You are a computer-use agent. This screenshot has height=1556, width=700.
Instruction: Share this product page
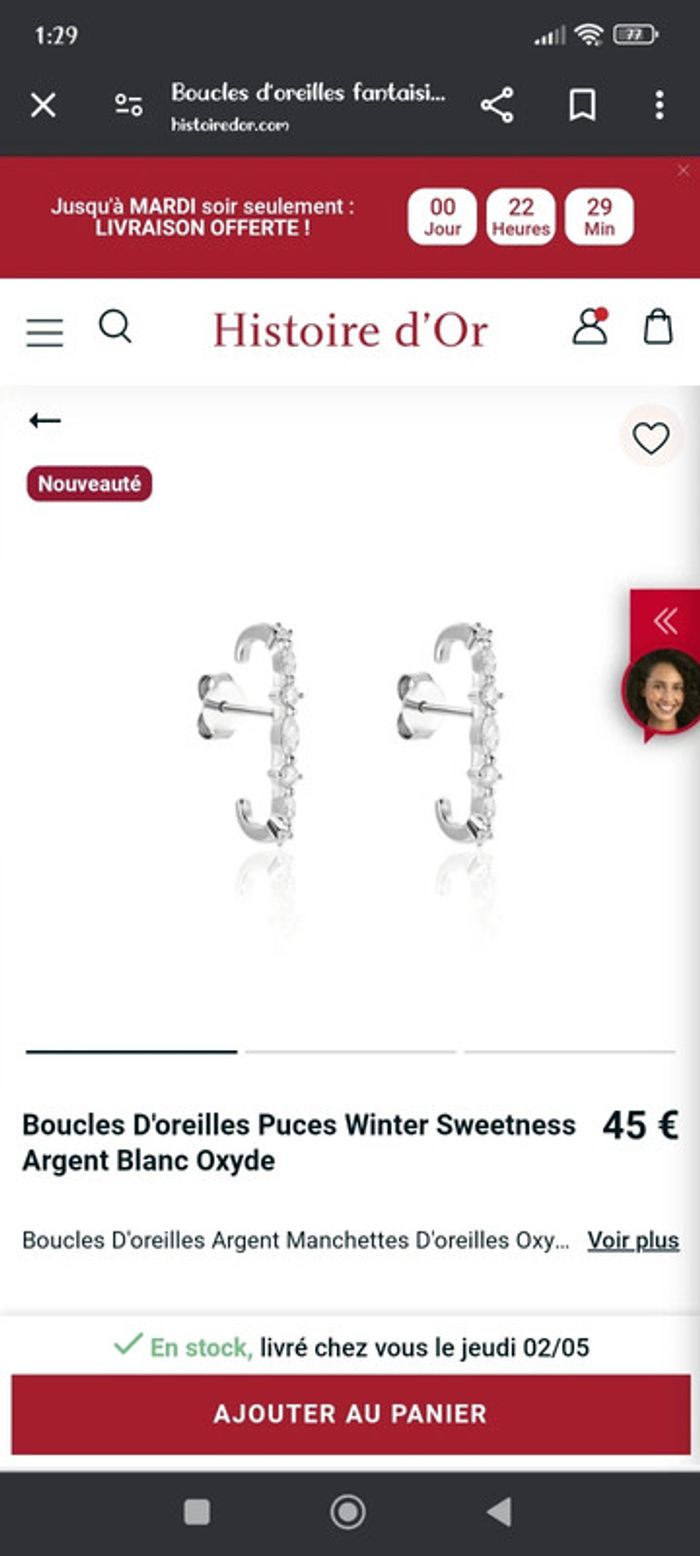(x=497, y=105)
